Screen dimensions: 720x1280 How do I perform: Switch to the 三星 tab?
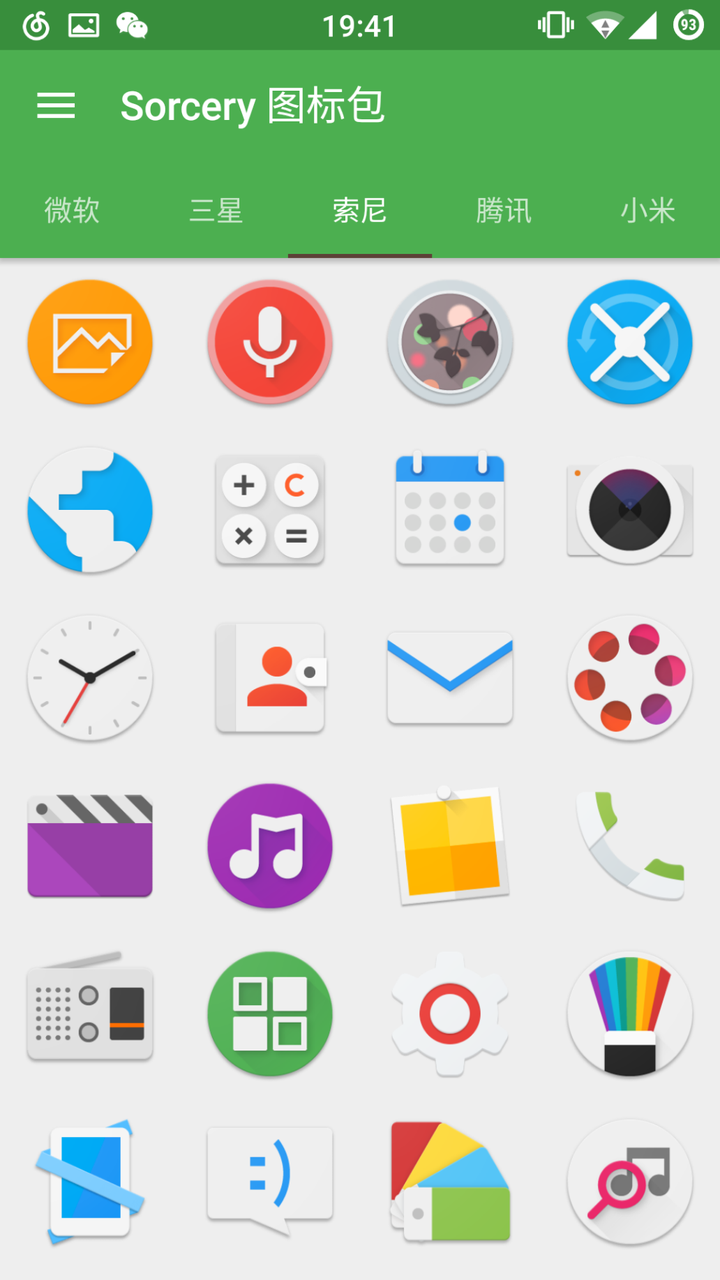[216, 211]
